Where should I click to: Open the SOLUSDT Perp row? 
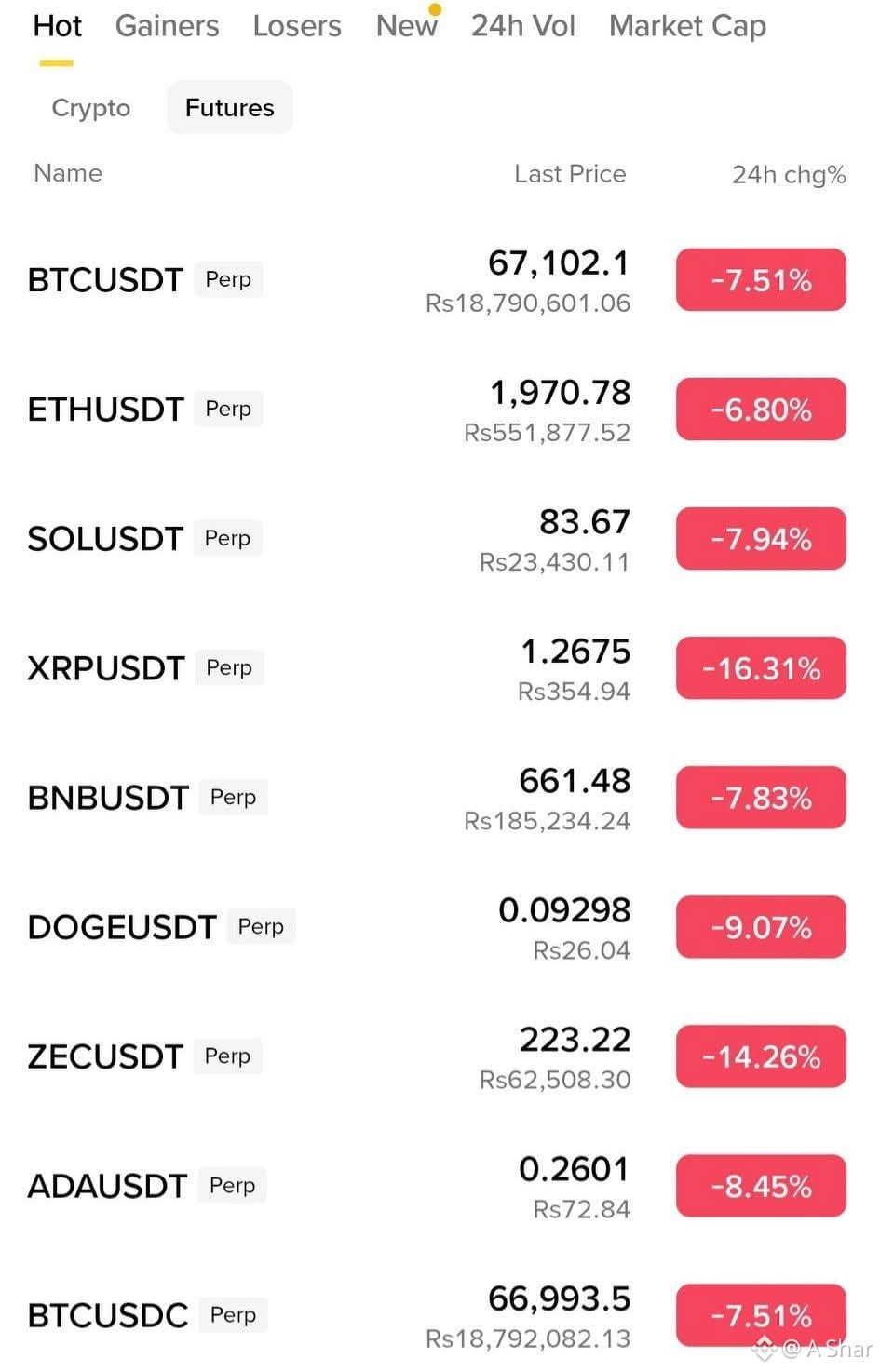point(440,539)
